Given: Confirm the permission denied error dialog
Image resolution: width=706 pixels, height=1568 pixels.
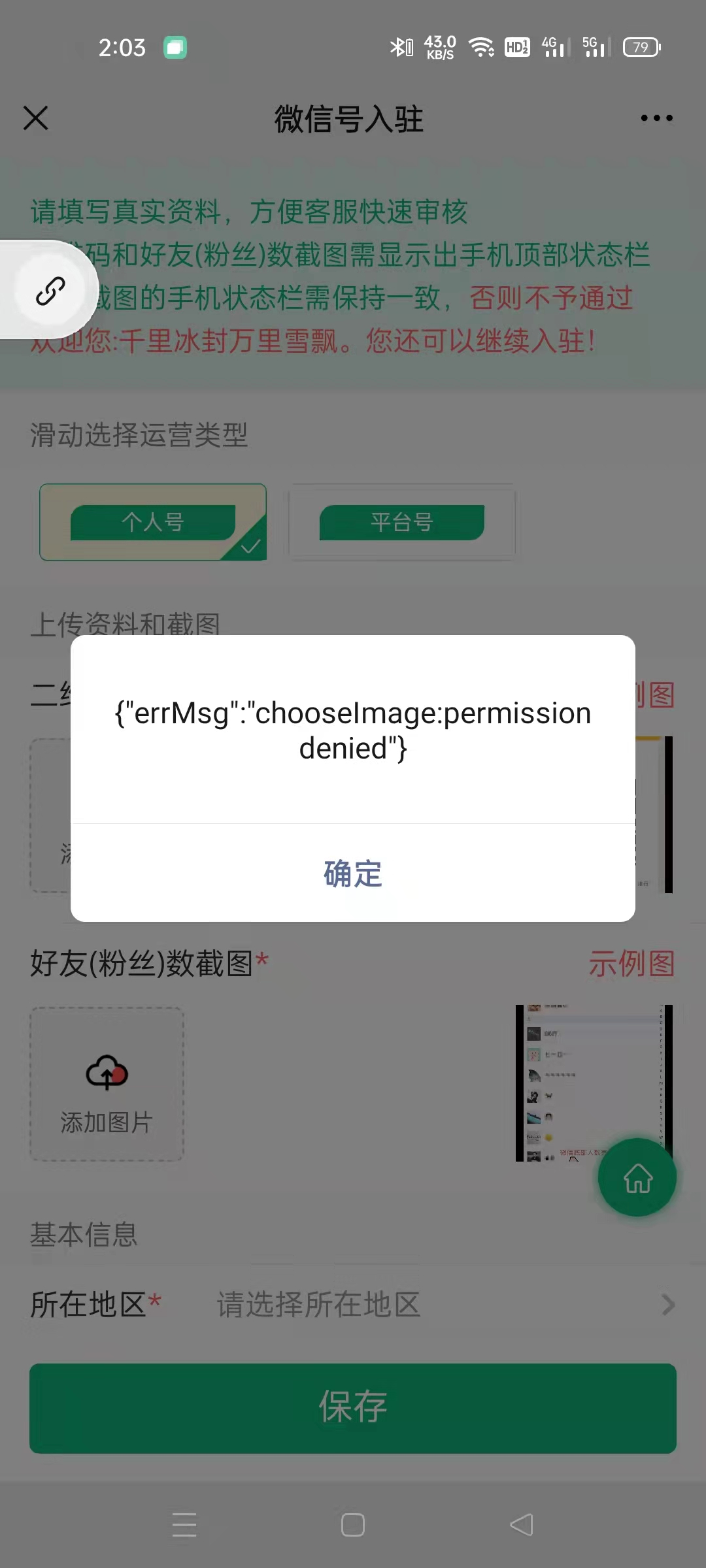Looking at the screenshot, I should coord(353,874).
